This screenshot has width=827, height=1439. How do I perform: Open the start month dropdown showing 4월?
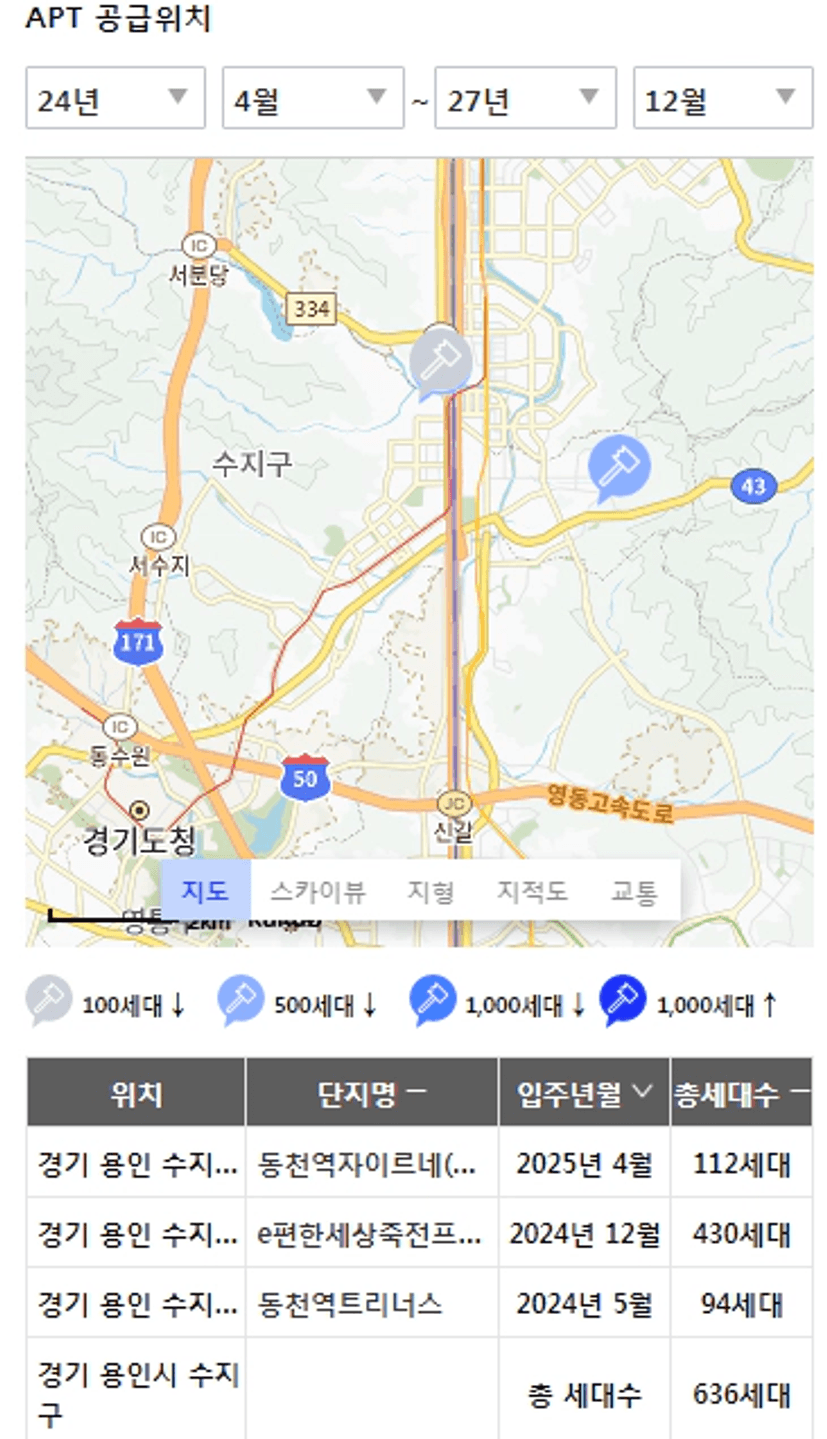click(312, 98)
